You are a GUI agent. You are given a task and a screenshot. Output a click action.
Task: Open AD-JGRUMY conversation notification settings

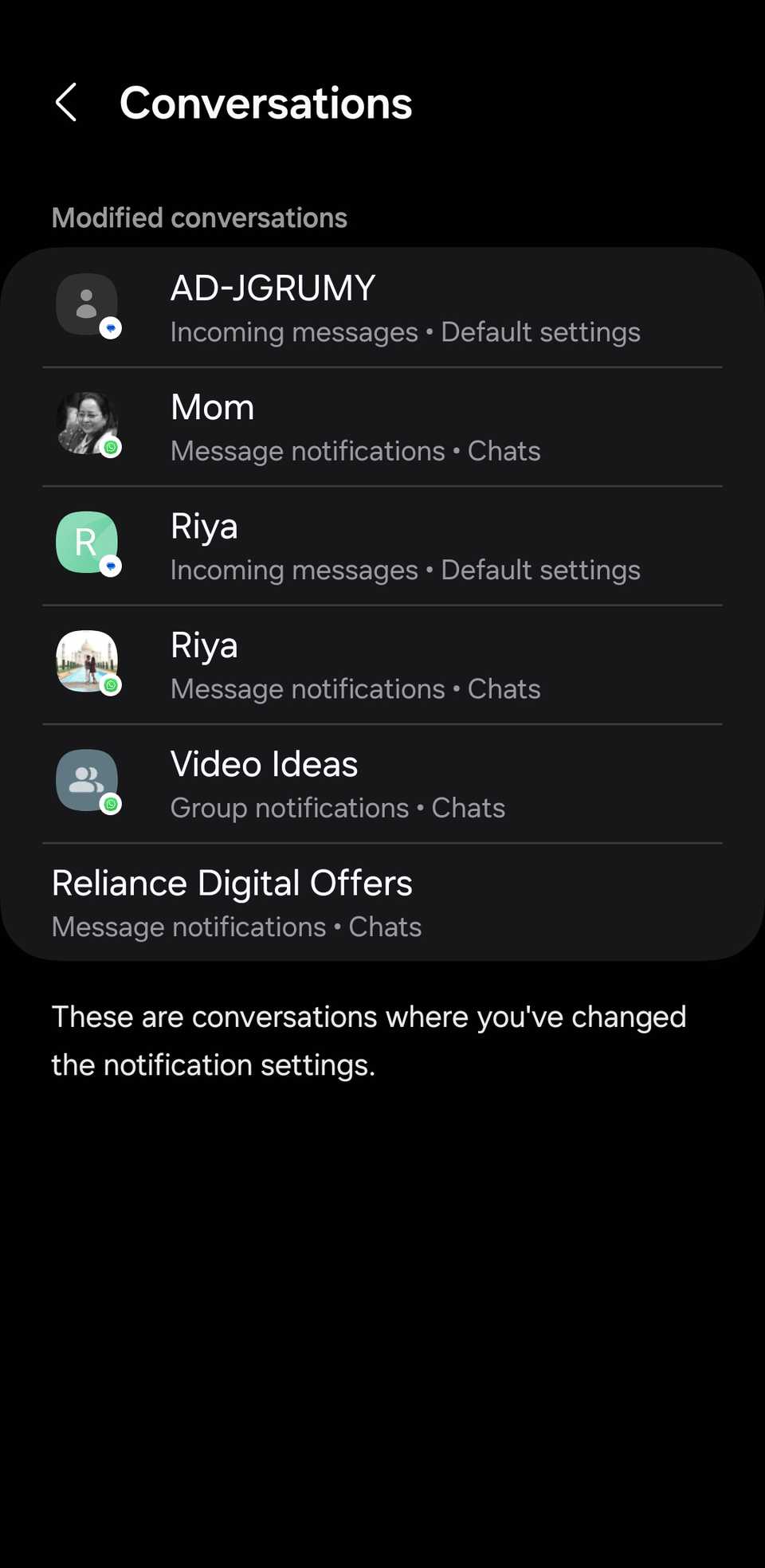(x=382, y=308)
